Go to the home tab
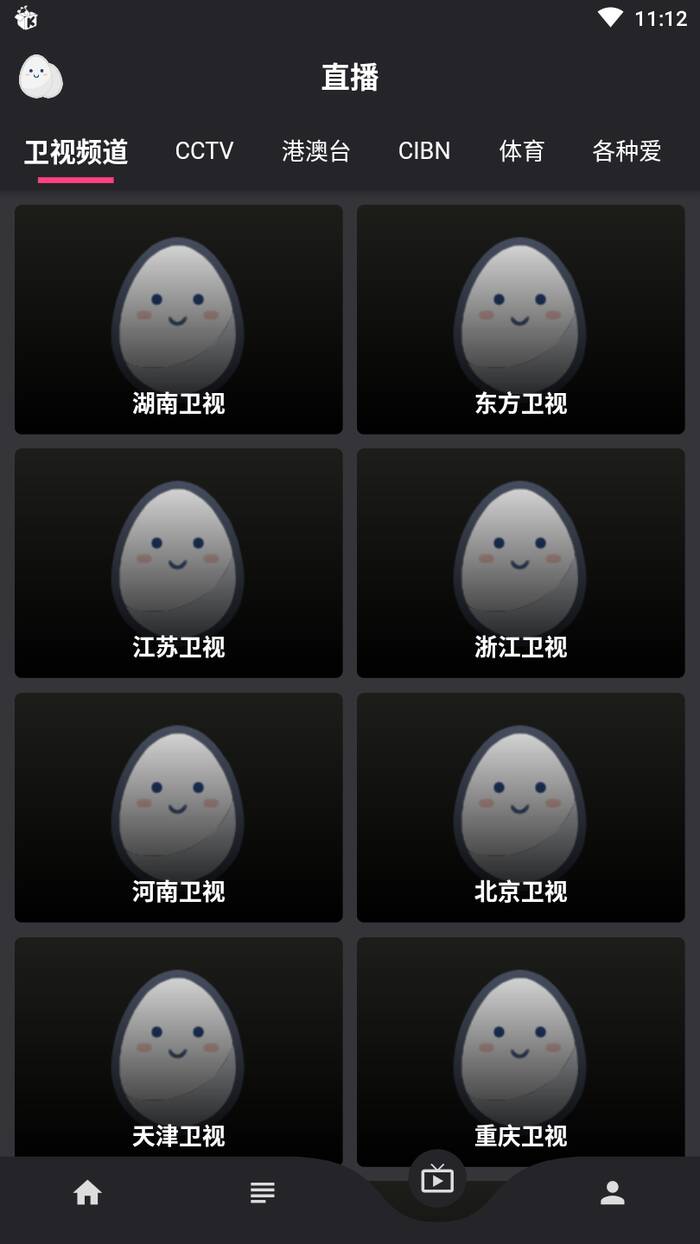The width and height of the screenshot is (700, 1244). [88, 1192]
